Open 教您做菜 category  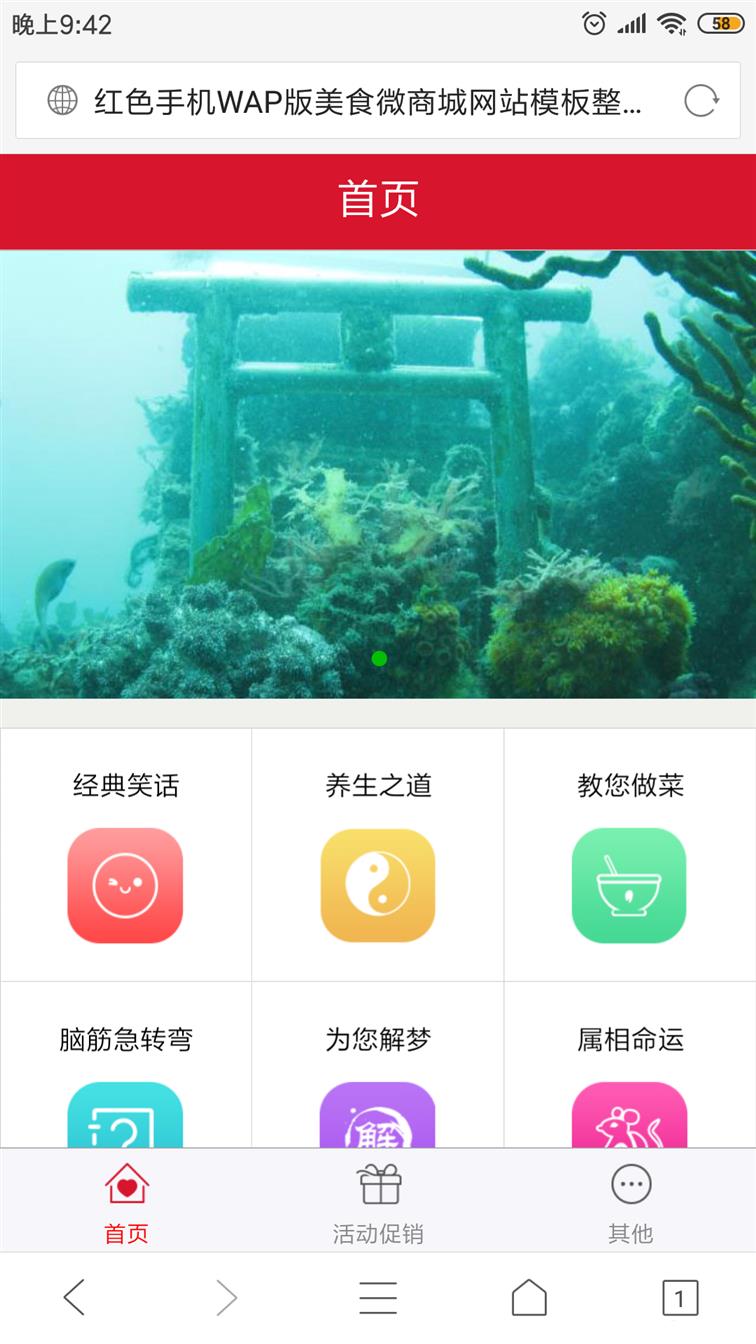(630, 855)
